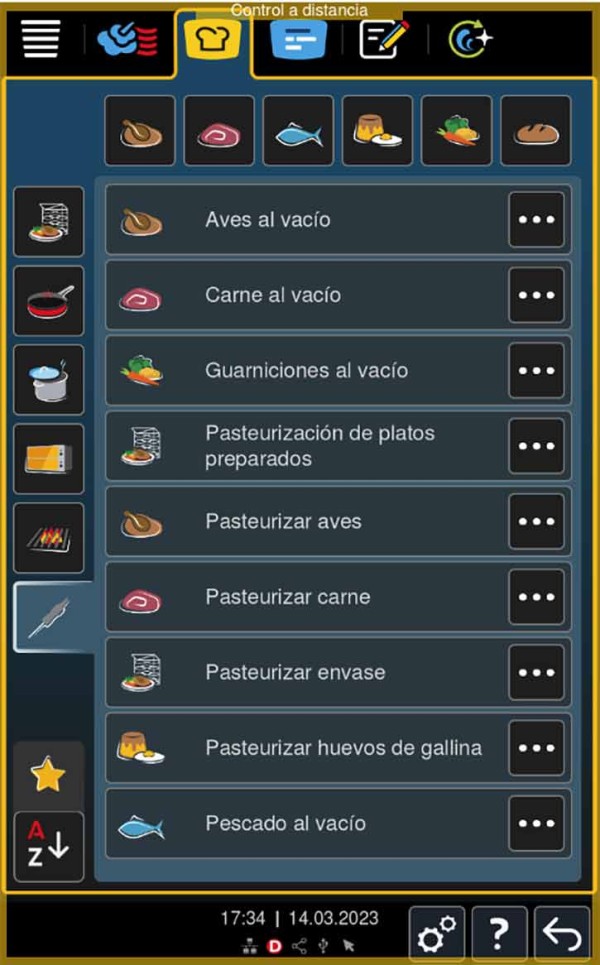Filter by the vegetables category icon
The image size is (600, 965).
pos(456,131)
